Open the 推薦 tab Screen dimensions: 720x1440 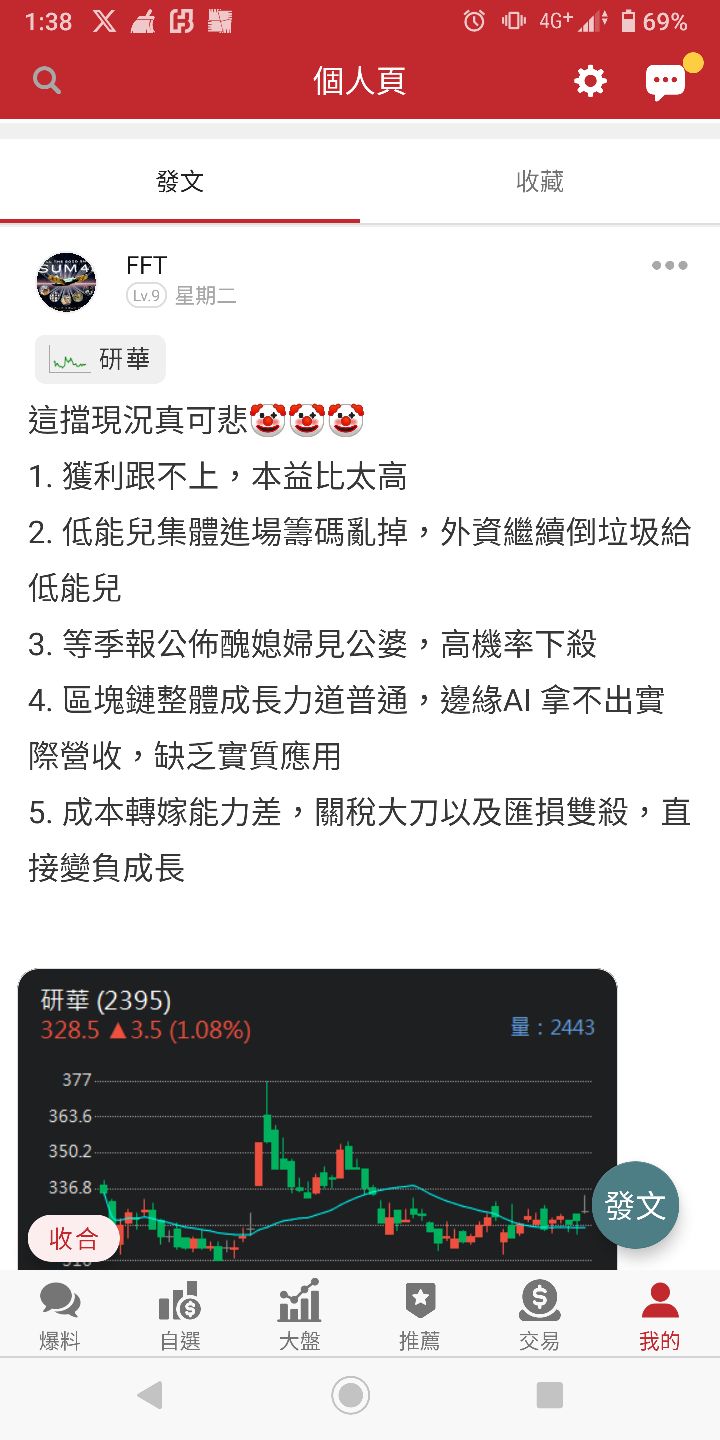pyautogui.click(x=420, y=1314)
